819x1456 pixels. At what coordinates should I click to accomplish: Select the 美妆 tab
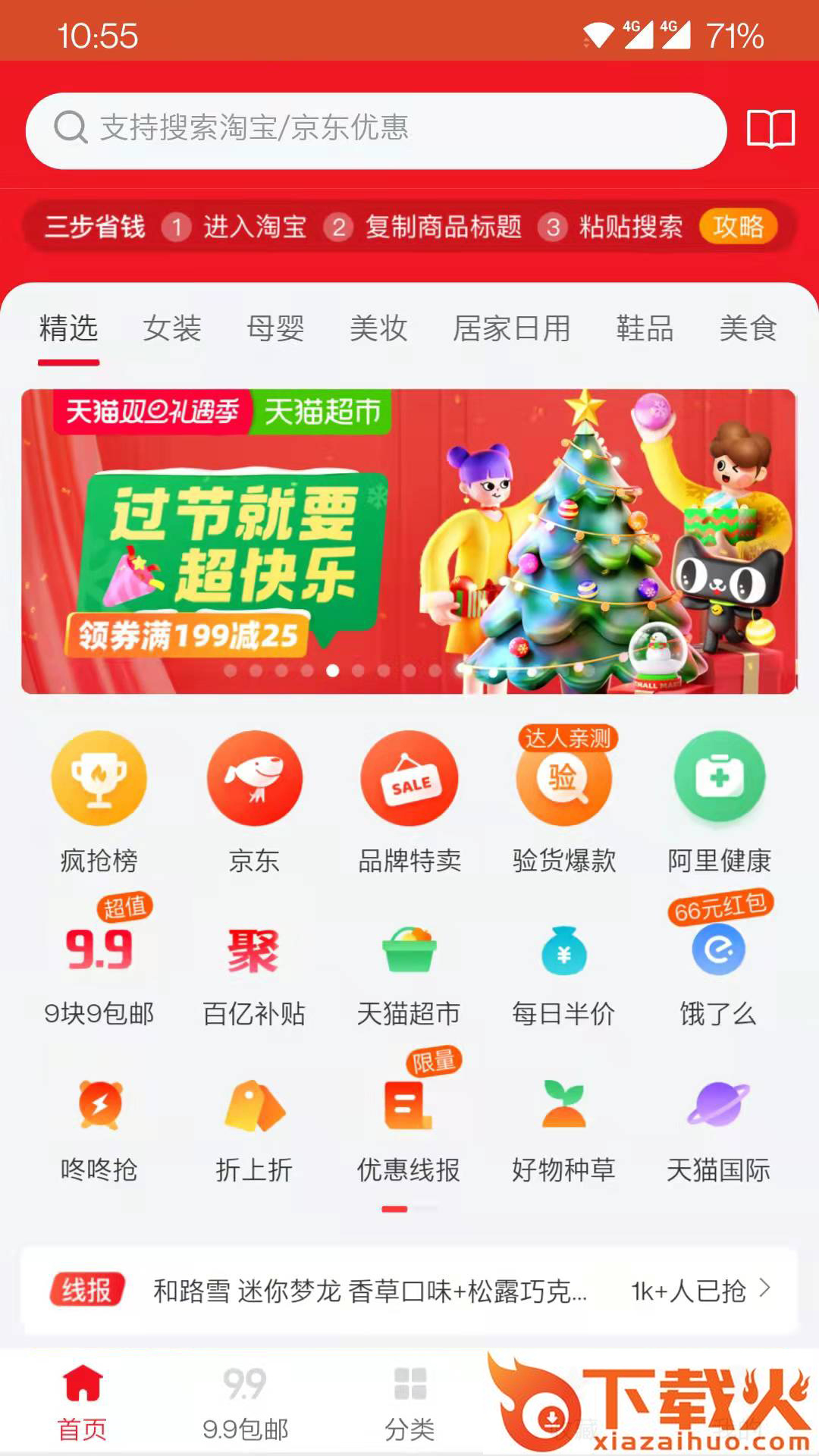tap(378, 328)
